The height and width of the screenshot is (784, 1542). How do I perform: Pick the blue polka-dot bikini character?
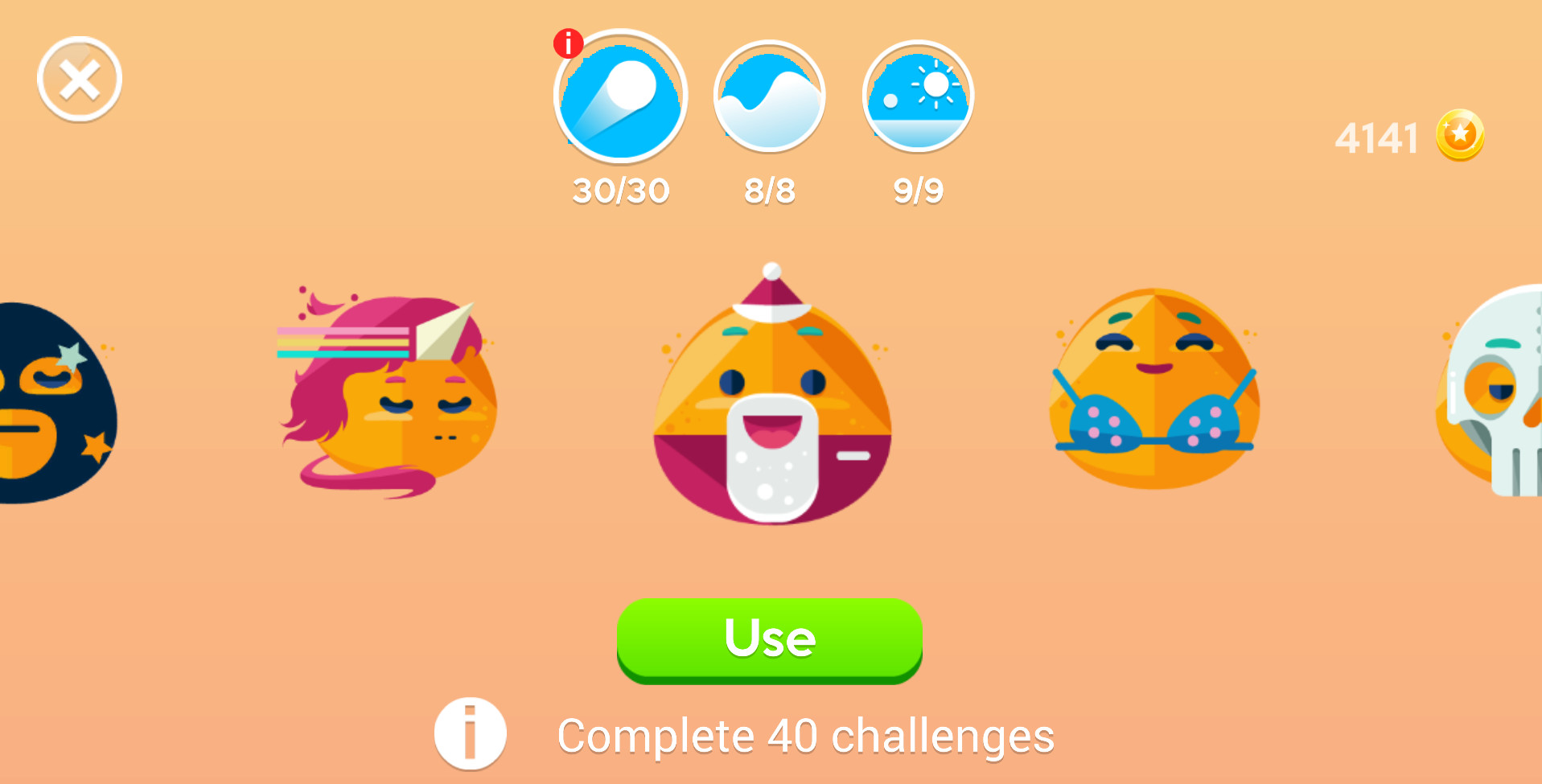[x=1154, y=390]
